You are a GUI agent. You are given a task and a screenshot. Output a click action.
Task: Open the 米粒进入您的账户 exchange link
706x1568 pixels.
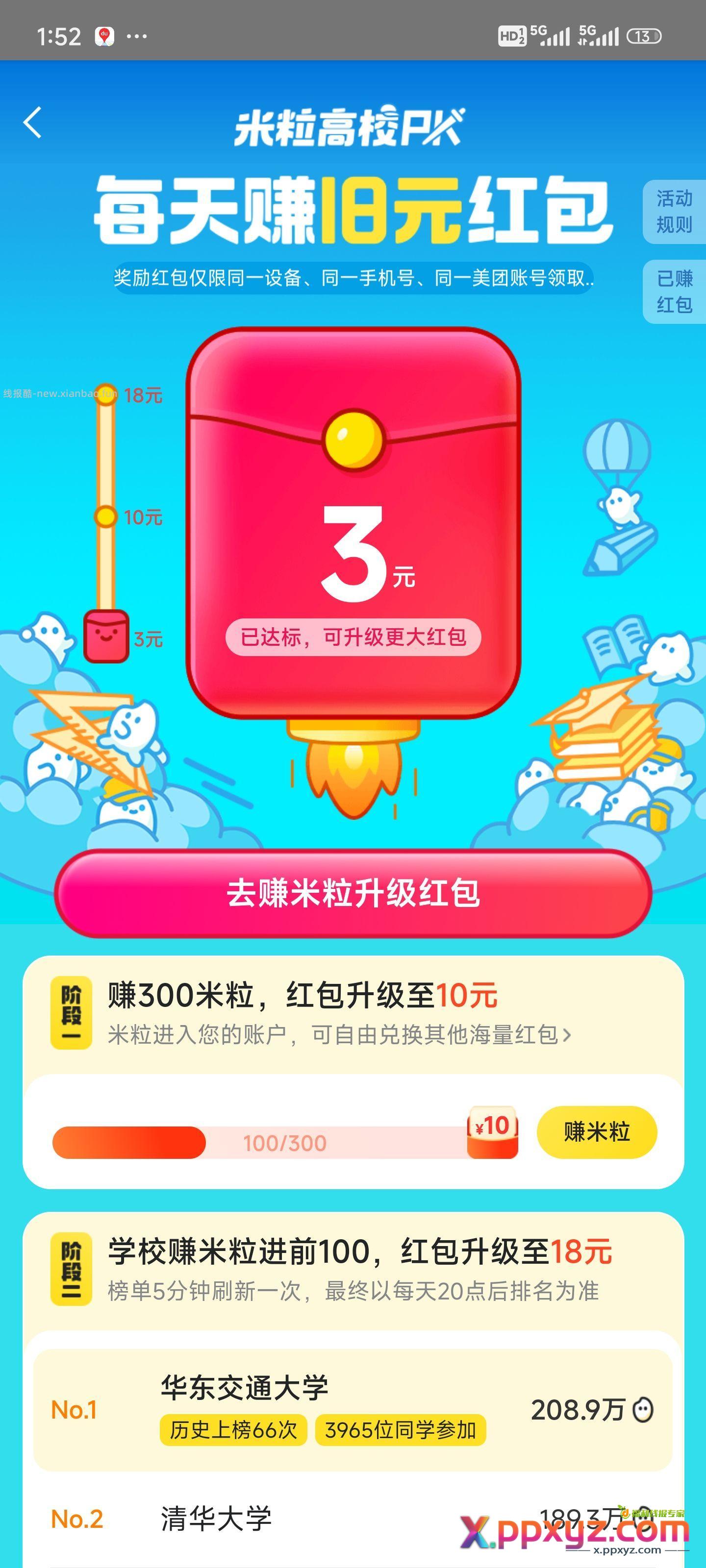(x=339, y=1034)
